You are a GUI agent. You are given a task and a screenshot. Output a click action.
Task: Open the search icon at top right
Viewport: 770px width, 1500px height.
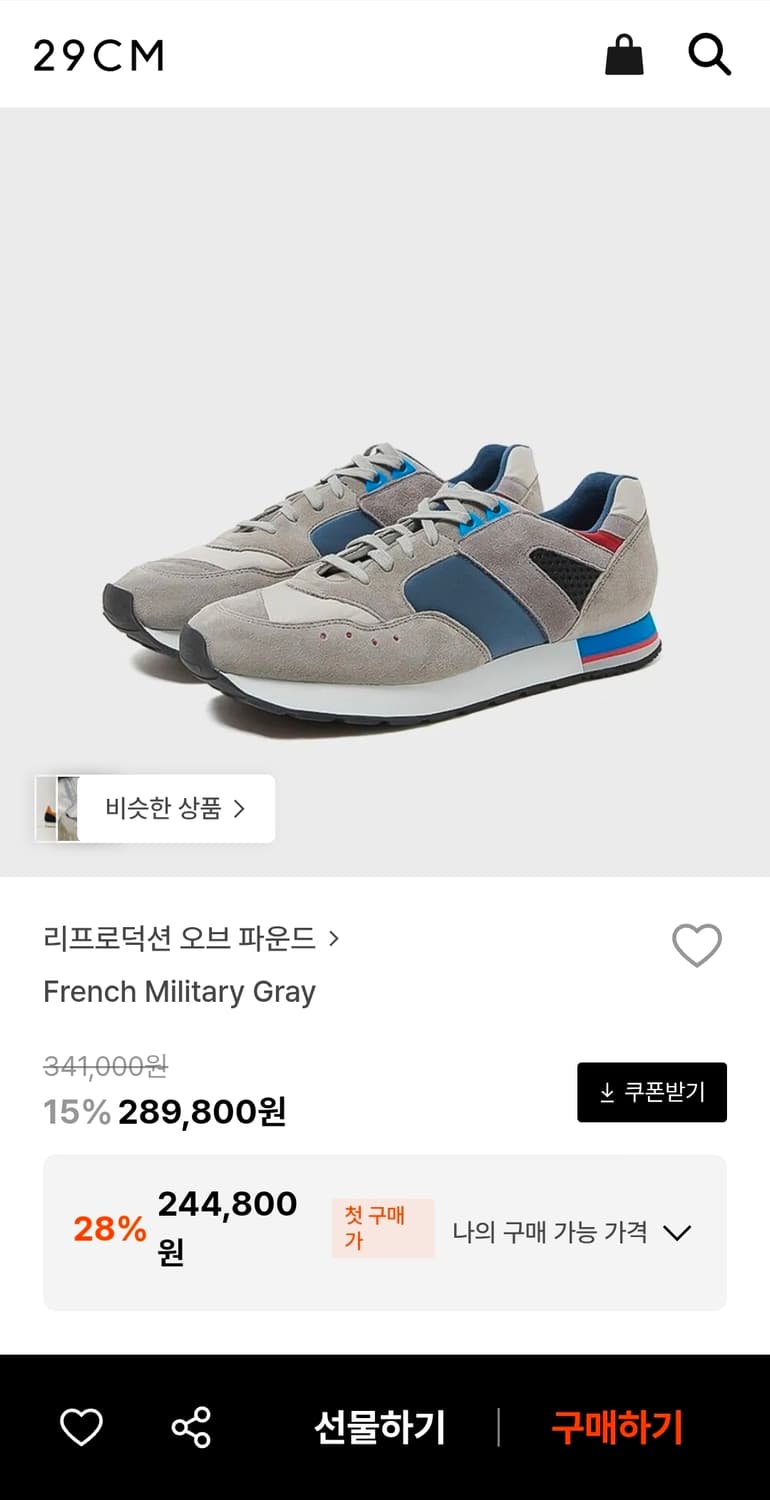710,54
